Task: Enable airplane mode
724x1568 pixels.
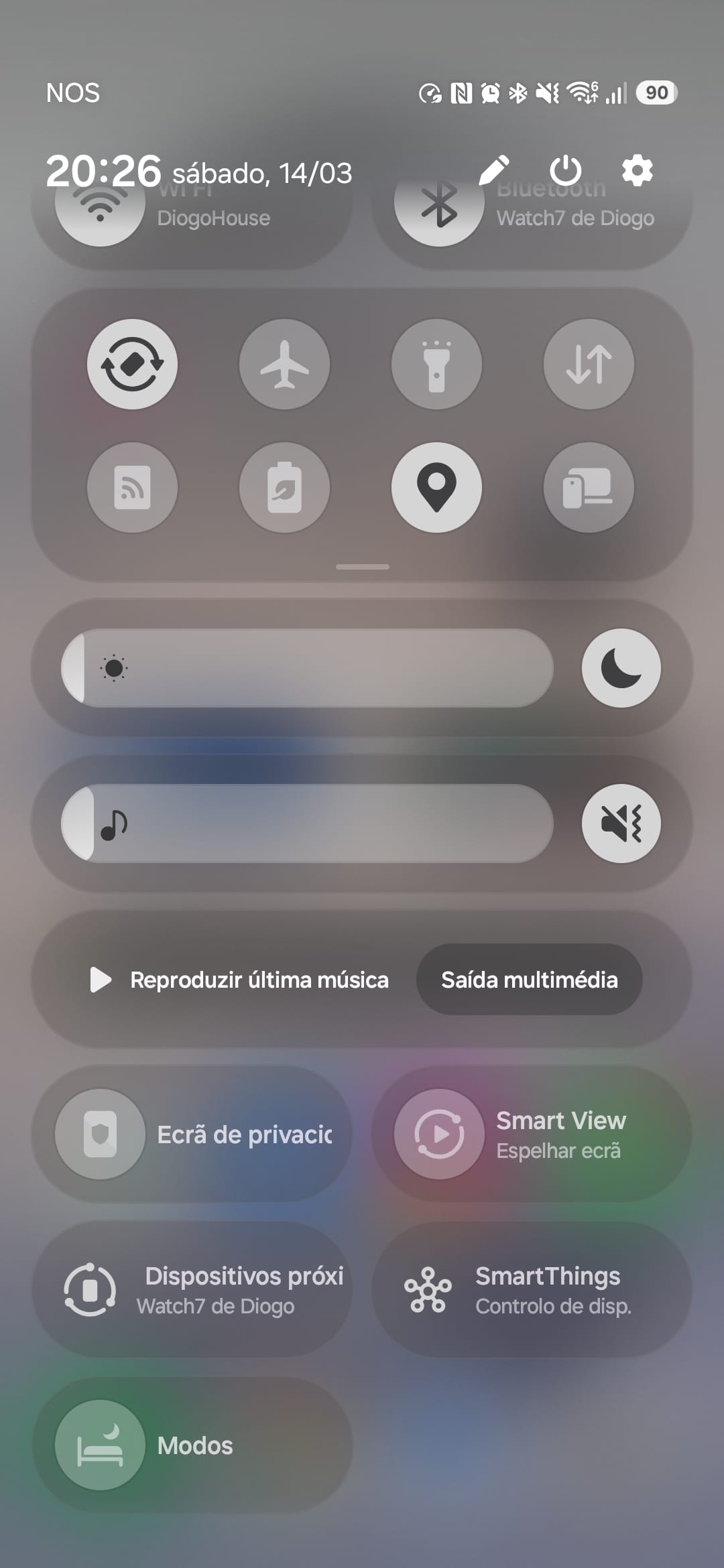Action: (x=284, y=364)
